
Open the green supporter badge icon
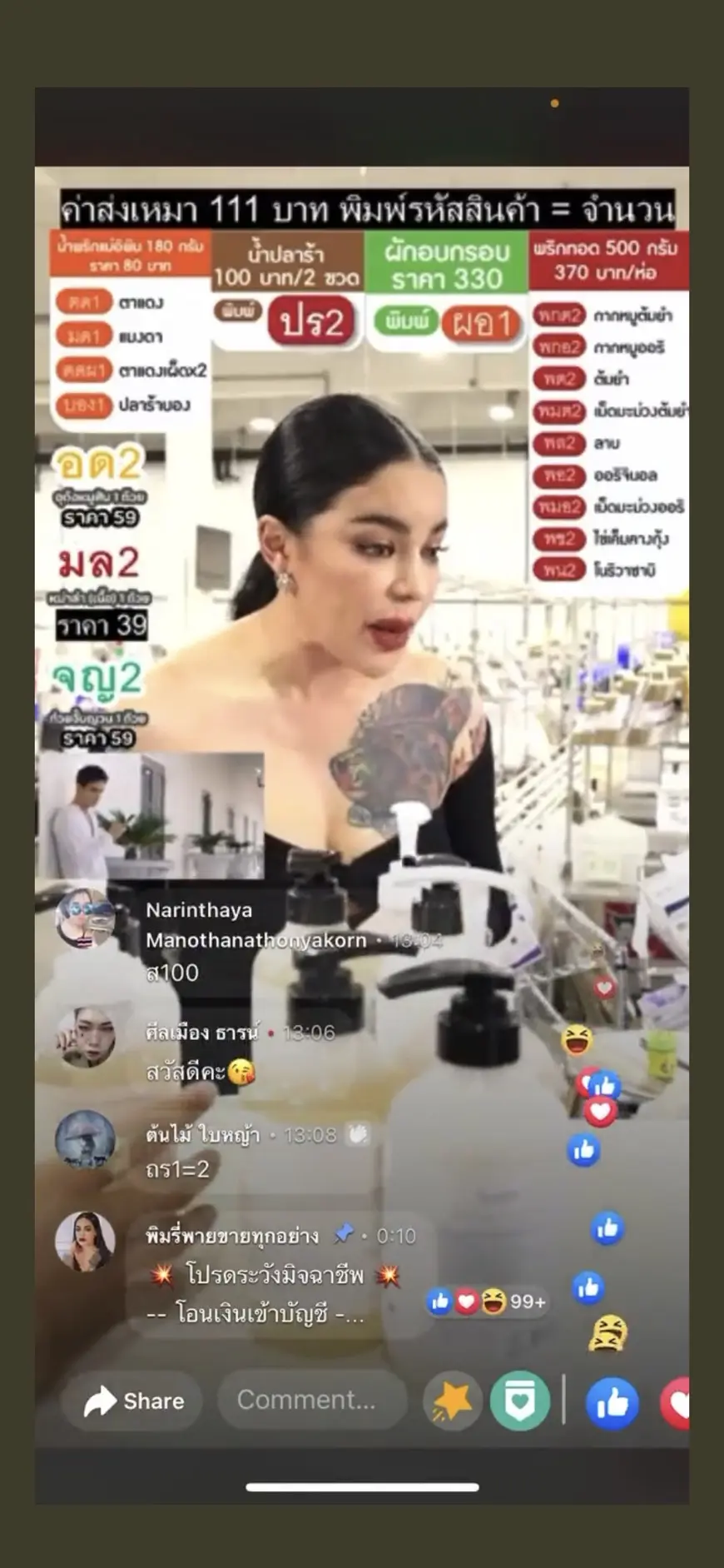(x=519, y=1401)
